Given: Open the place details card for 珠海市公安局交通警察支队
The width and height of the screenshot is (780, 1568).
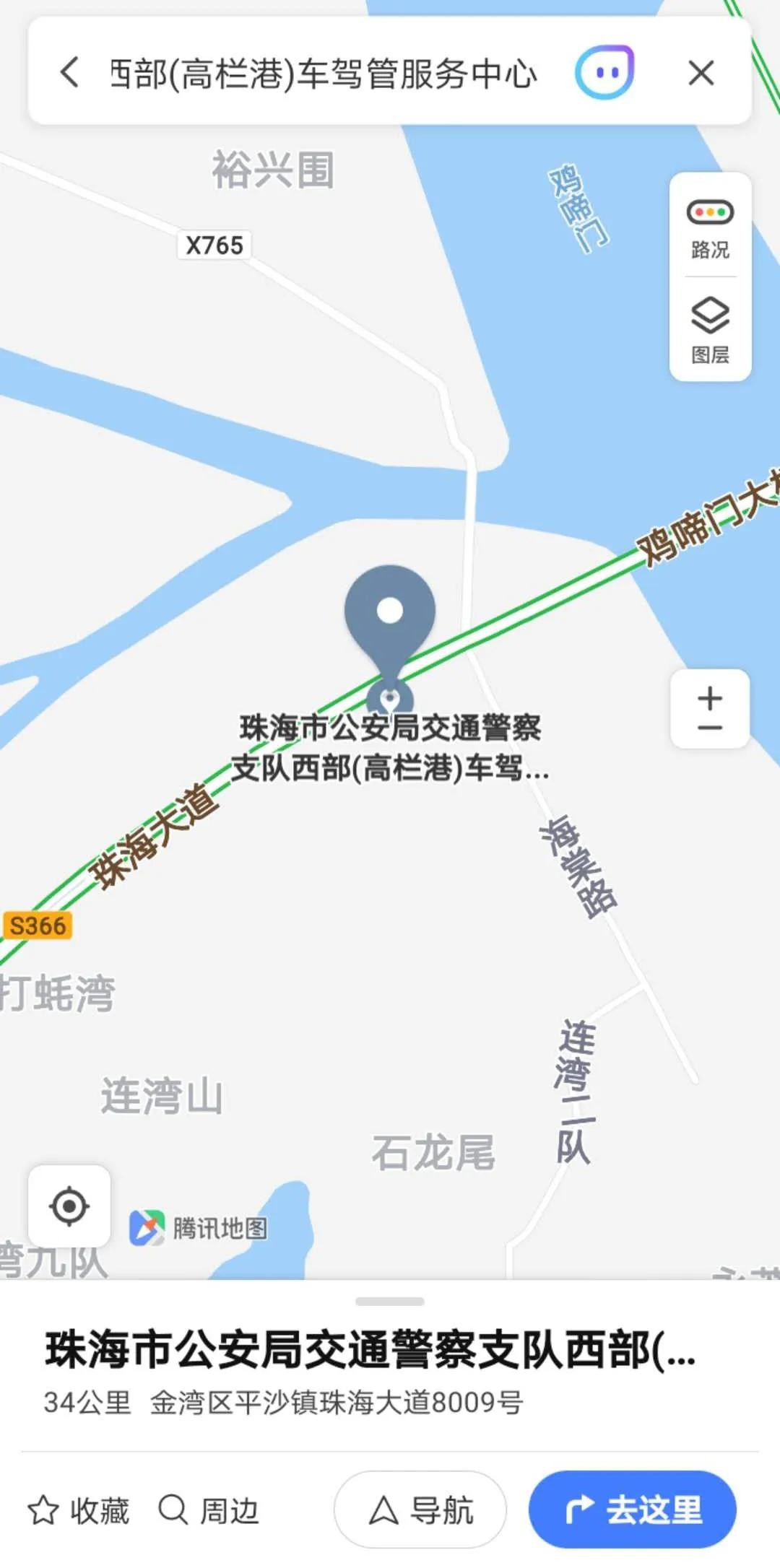Looking at the screenshot, I should [370, 1350].
